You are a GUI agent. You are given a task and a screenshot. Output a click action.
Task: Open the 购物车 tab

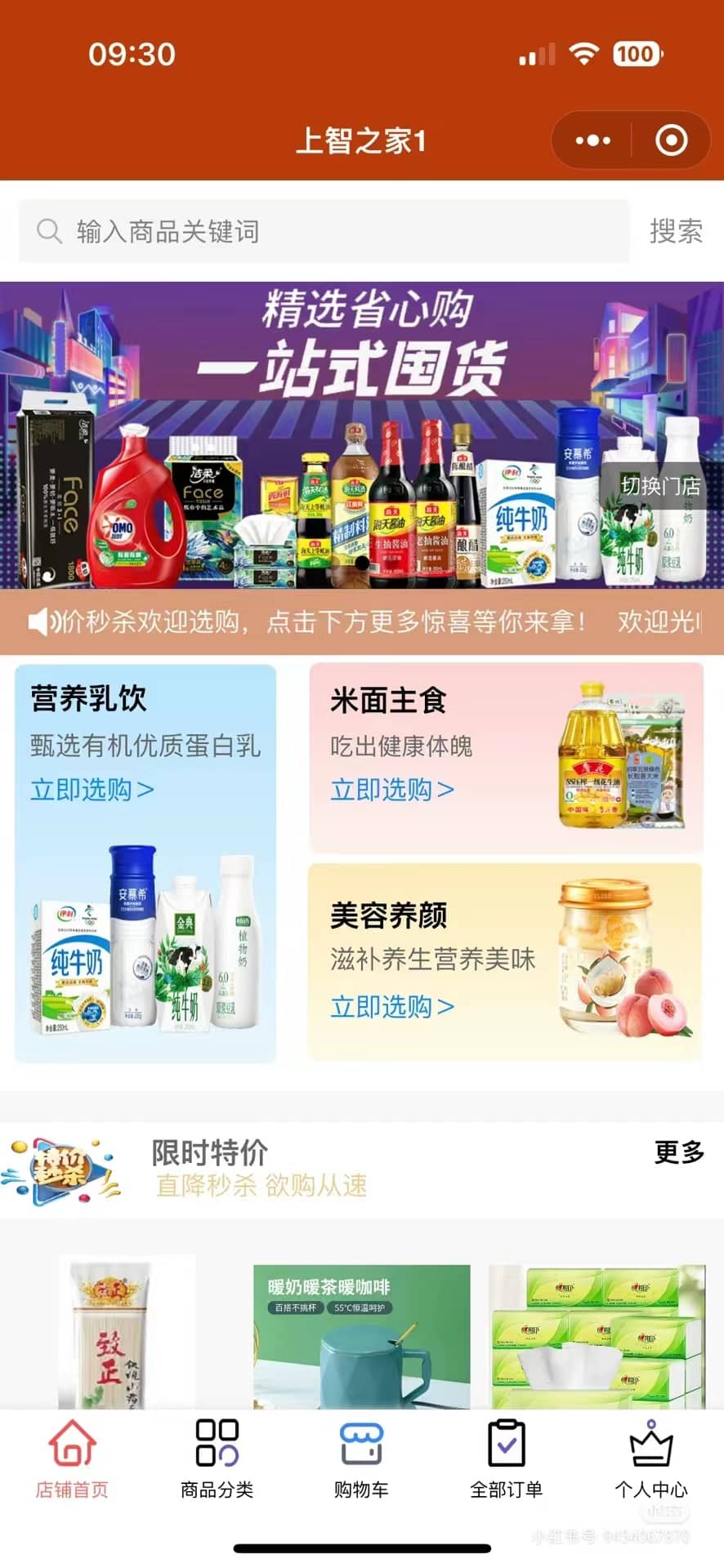(361, 1459)
